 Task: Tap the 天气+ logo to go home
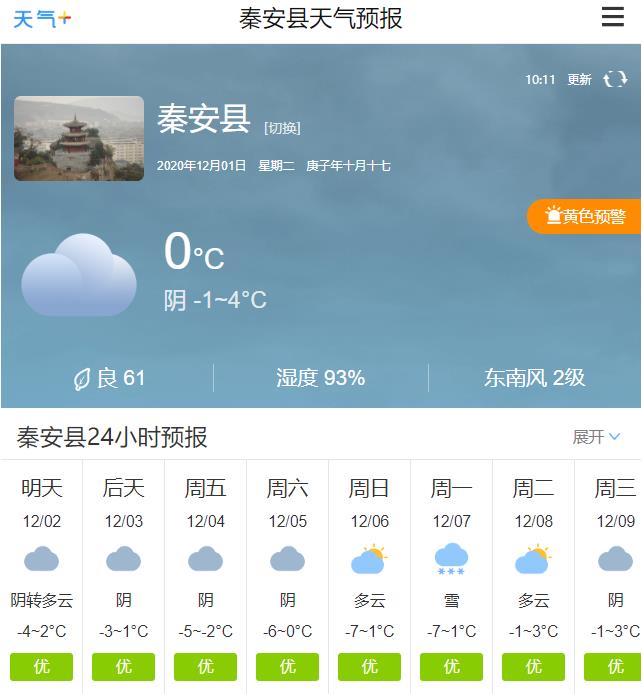pos(42,19)
